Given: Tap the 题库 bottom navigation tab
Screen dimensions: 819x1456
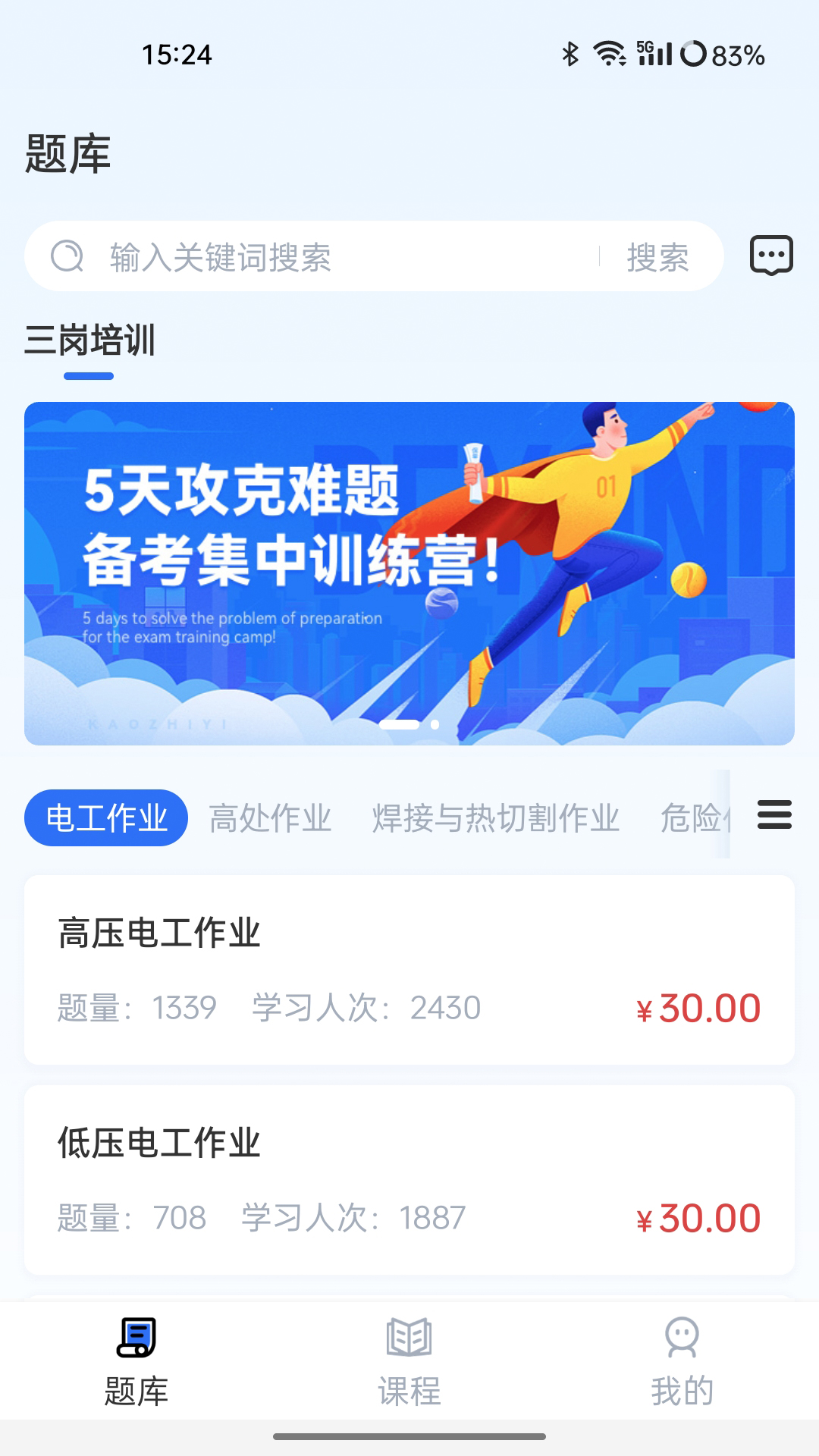Looking at the screenshot, I should tap(136, 1361).
